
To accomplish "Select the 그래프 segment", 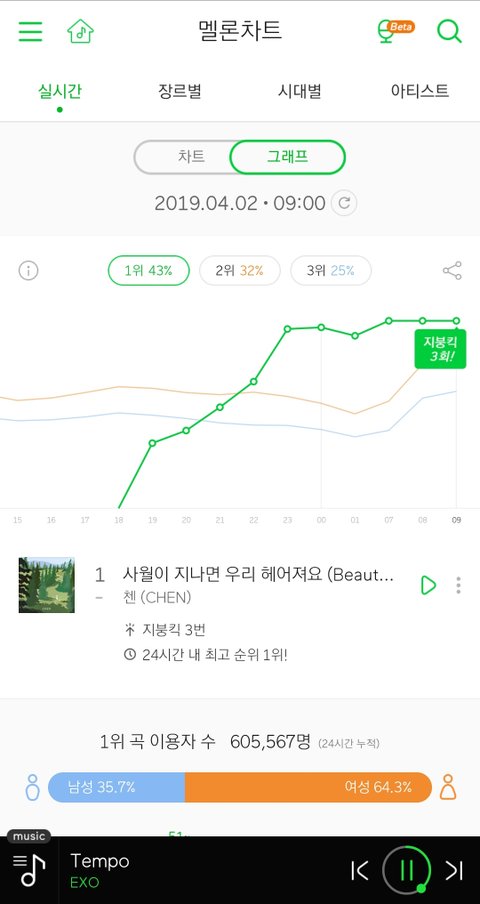I will (x=288, y=157).
